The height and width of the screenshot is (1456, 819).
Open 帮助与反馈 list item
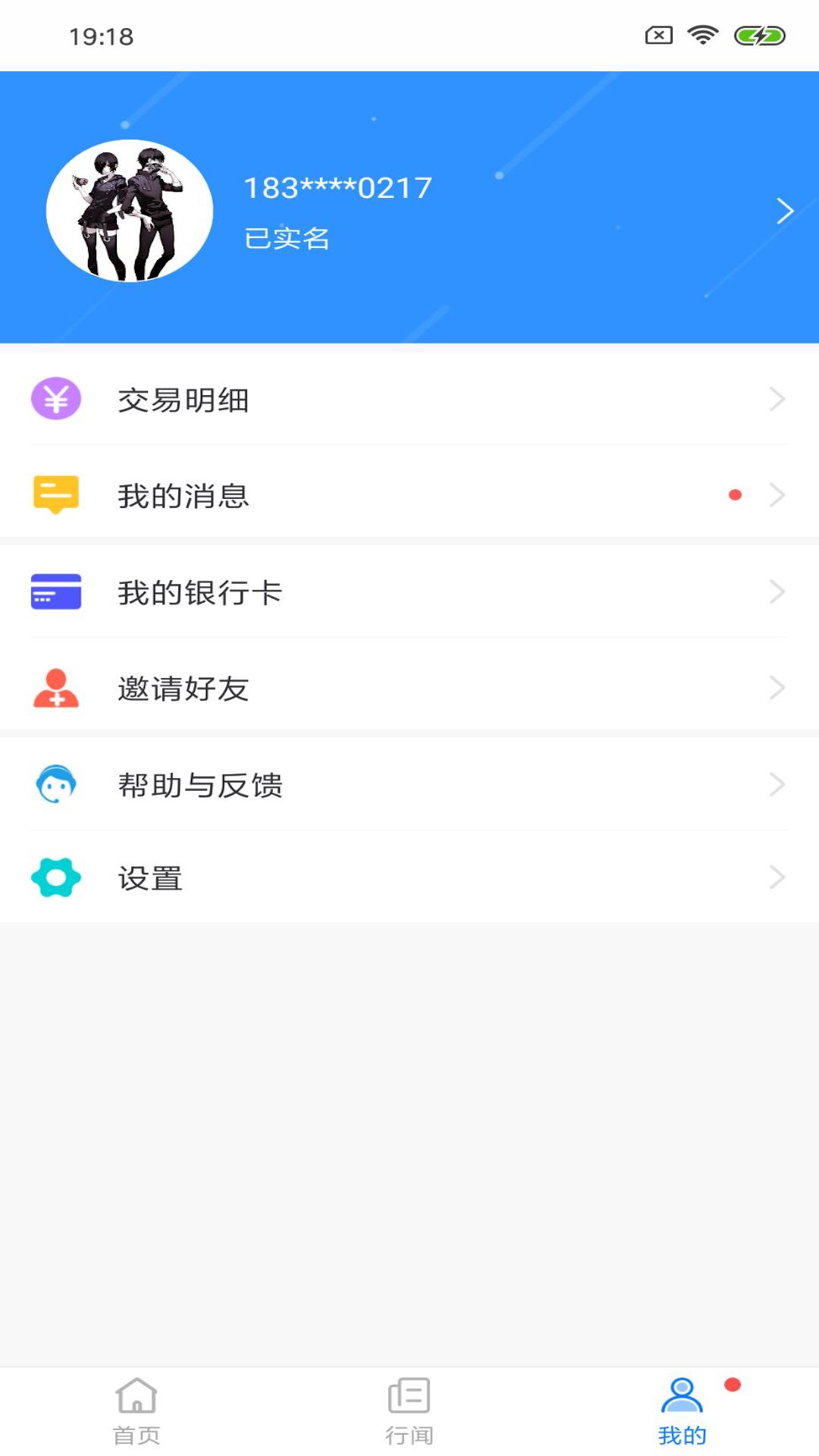click(x=409, y=786)
